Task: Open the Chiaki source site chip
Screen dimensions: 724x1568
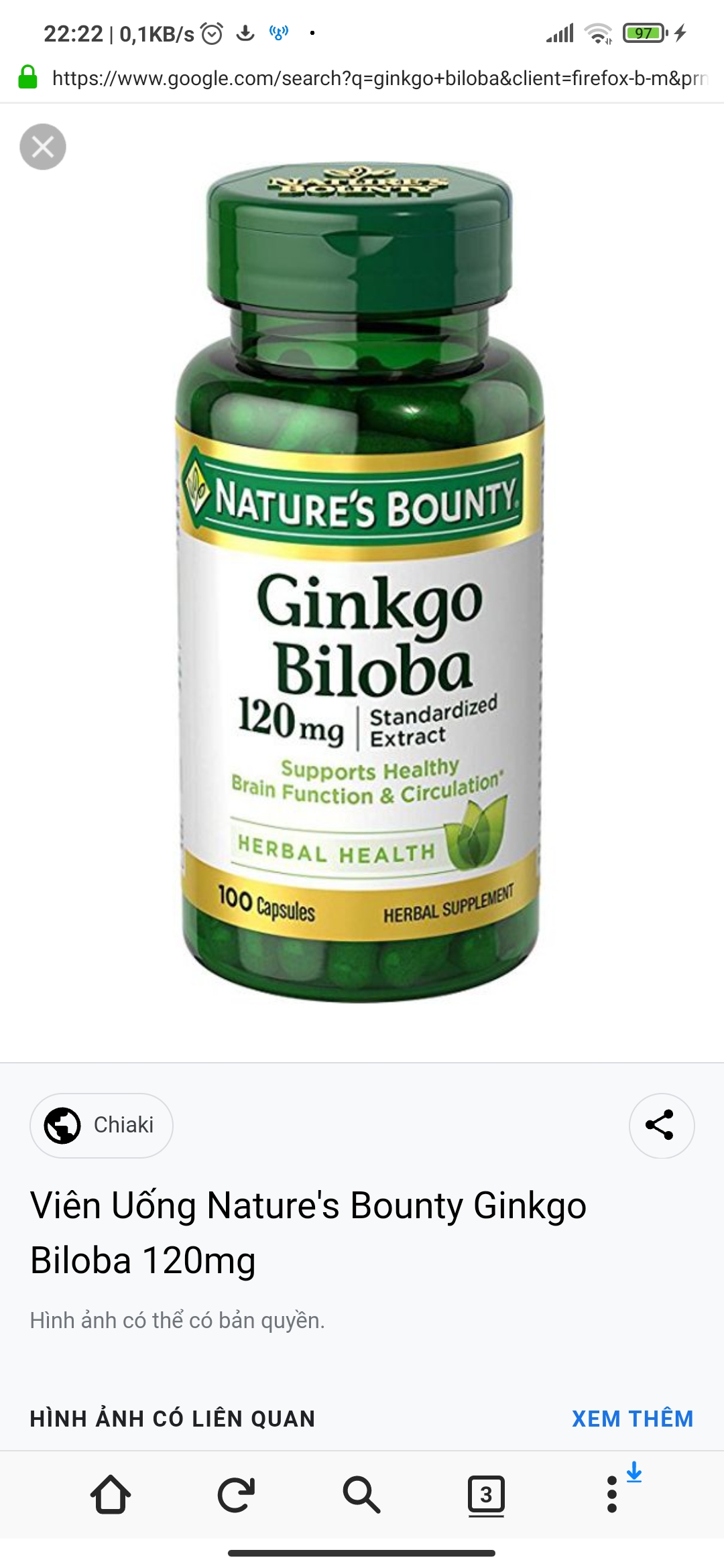Action: (x=101, y=1125)
